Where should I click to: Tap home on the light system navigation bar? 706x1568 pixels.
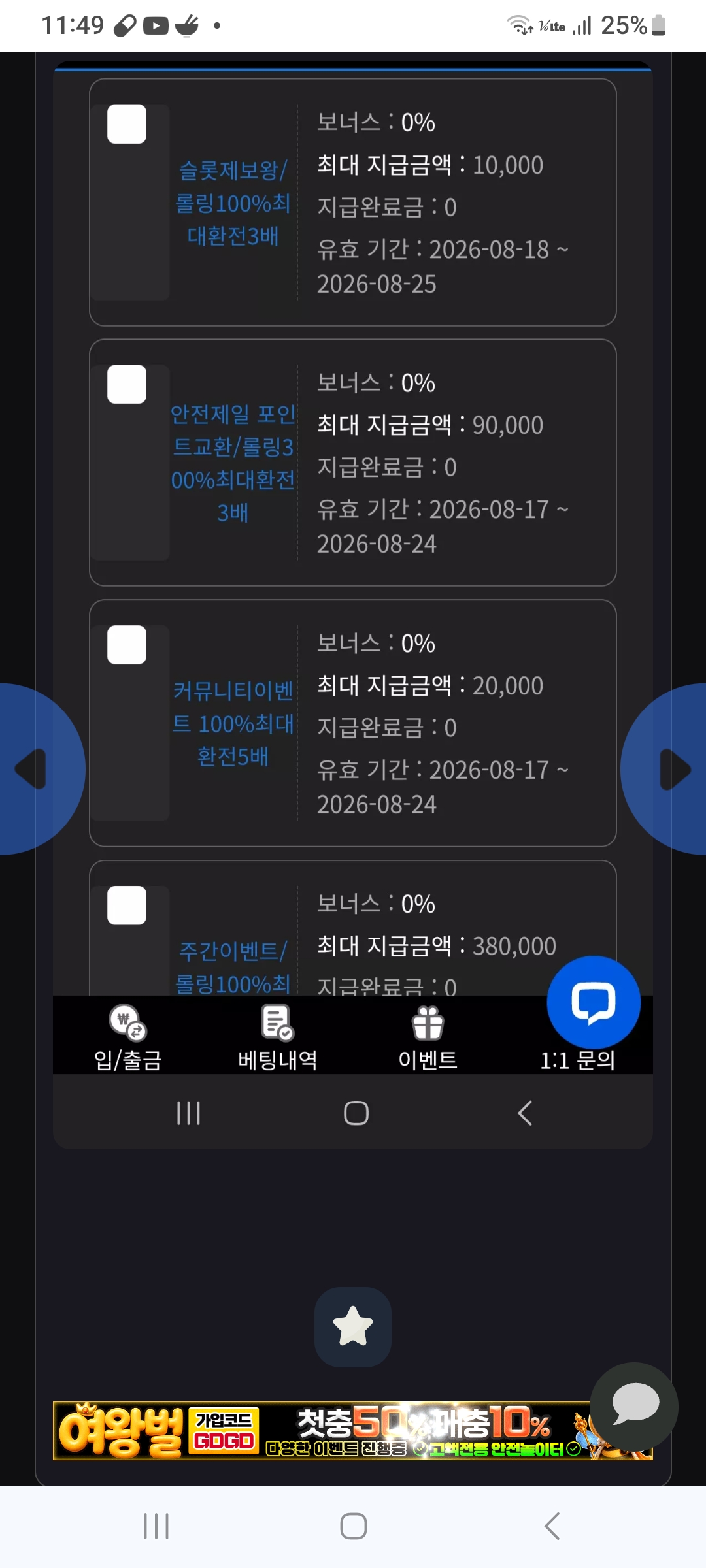tap(354, 1526)
